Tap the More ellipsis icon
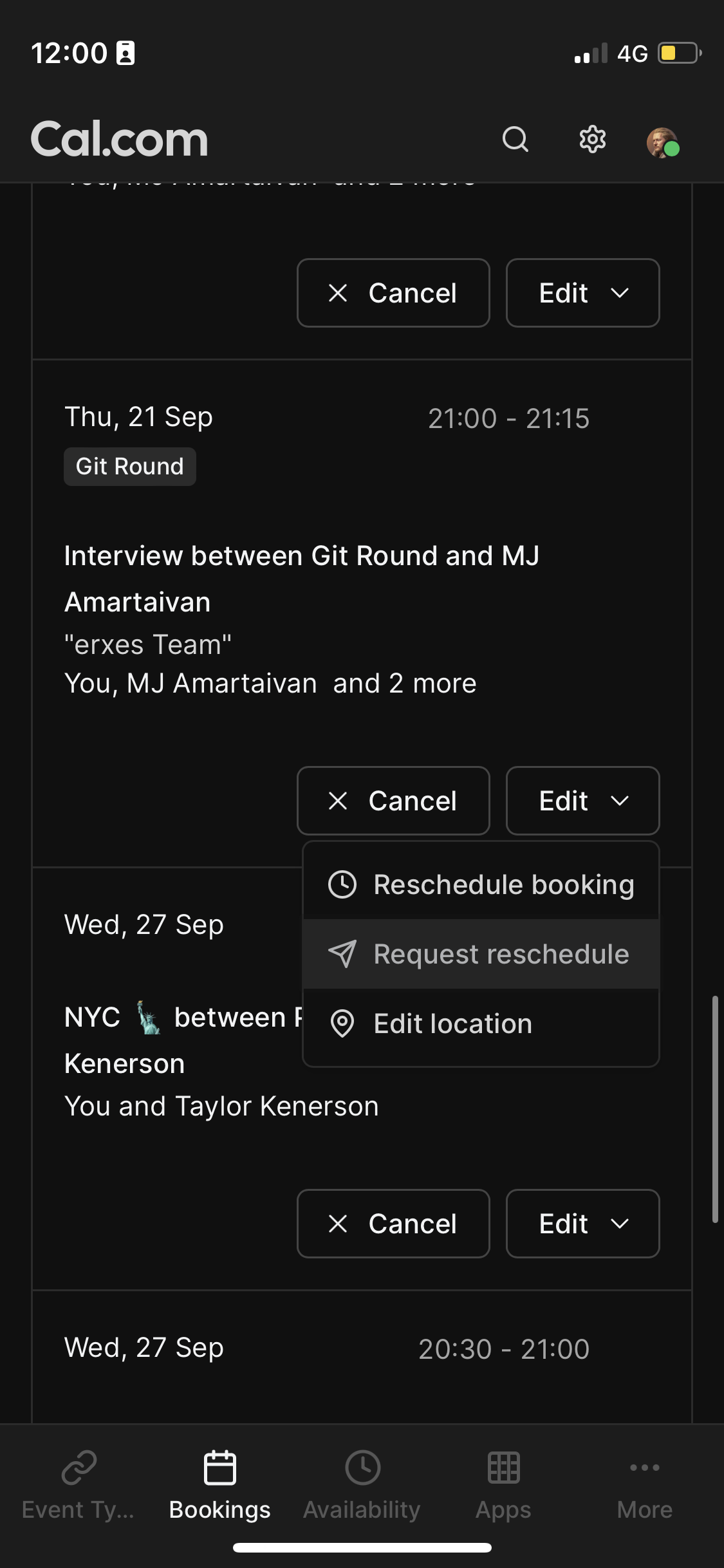The image size is (724, 1568). (644, 1468)
